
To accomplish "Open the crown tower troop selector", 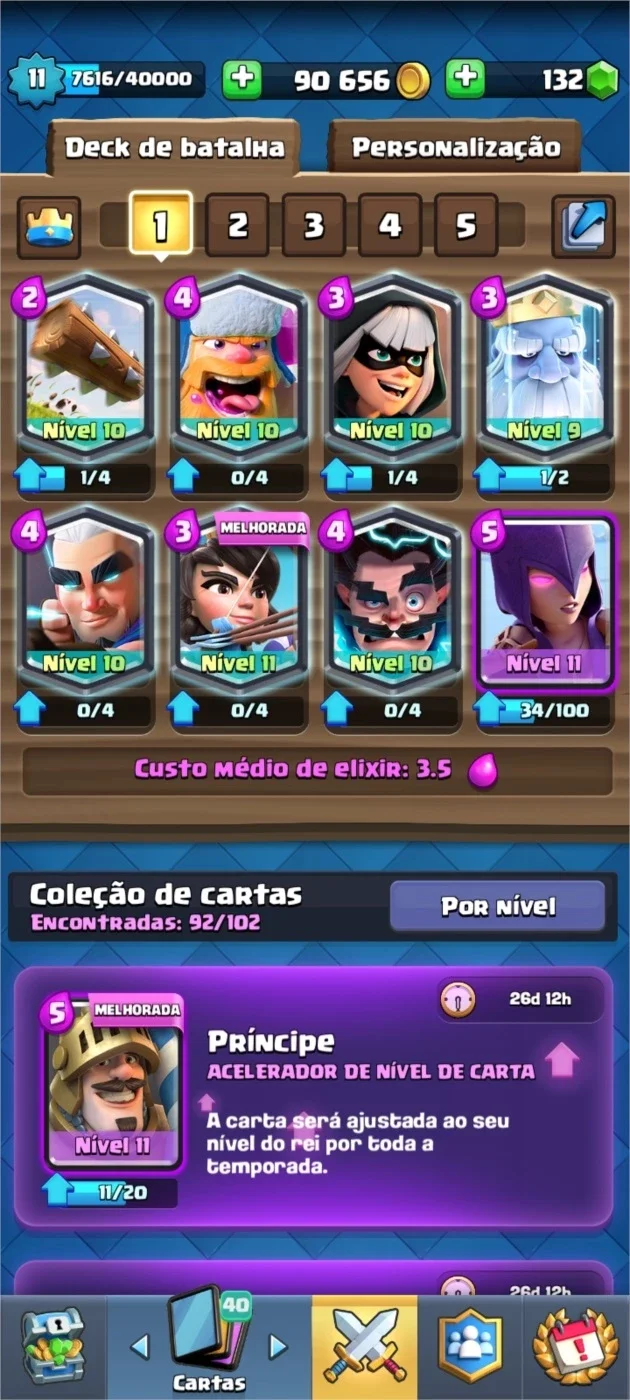I will point(49,227).
